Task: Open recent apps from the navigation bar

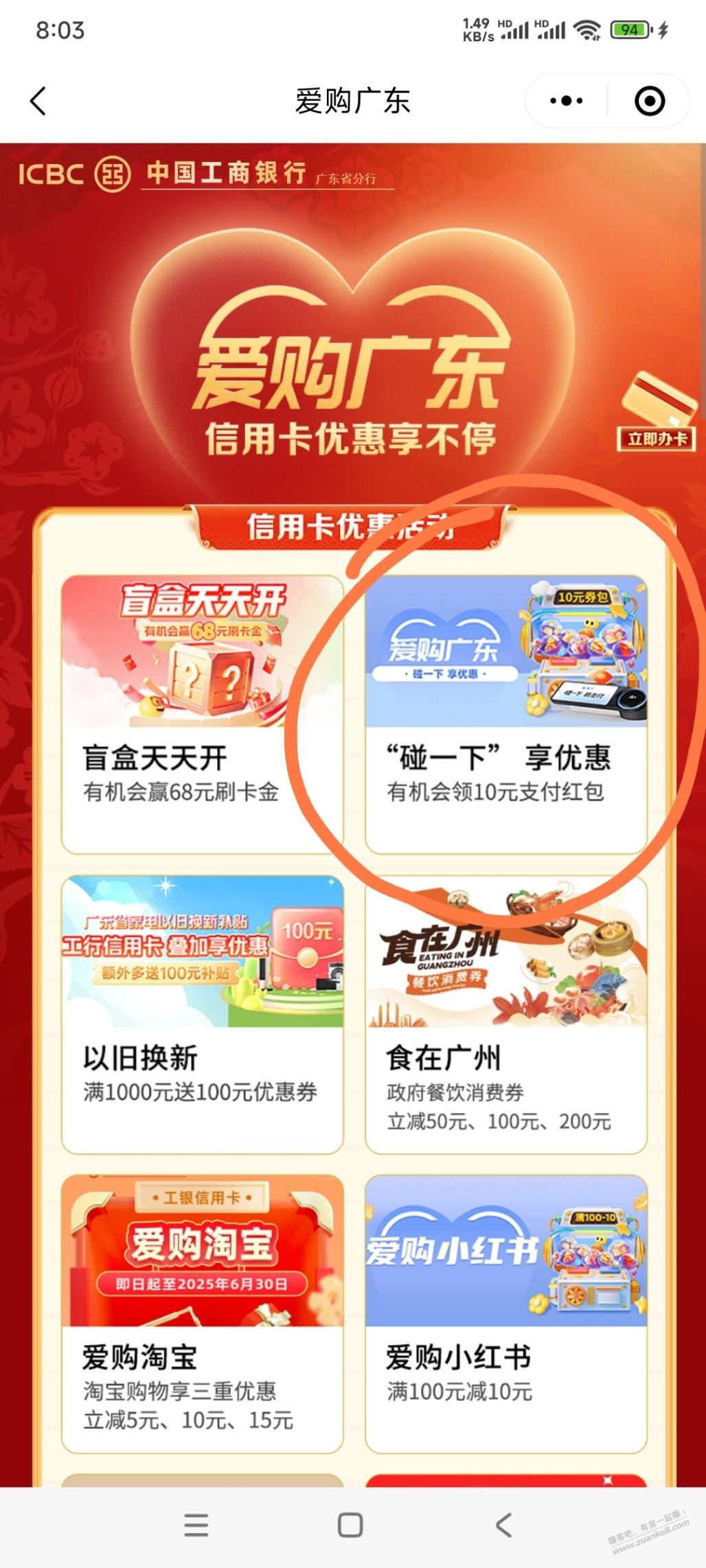Action: tap(196, 1525)
